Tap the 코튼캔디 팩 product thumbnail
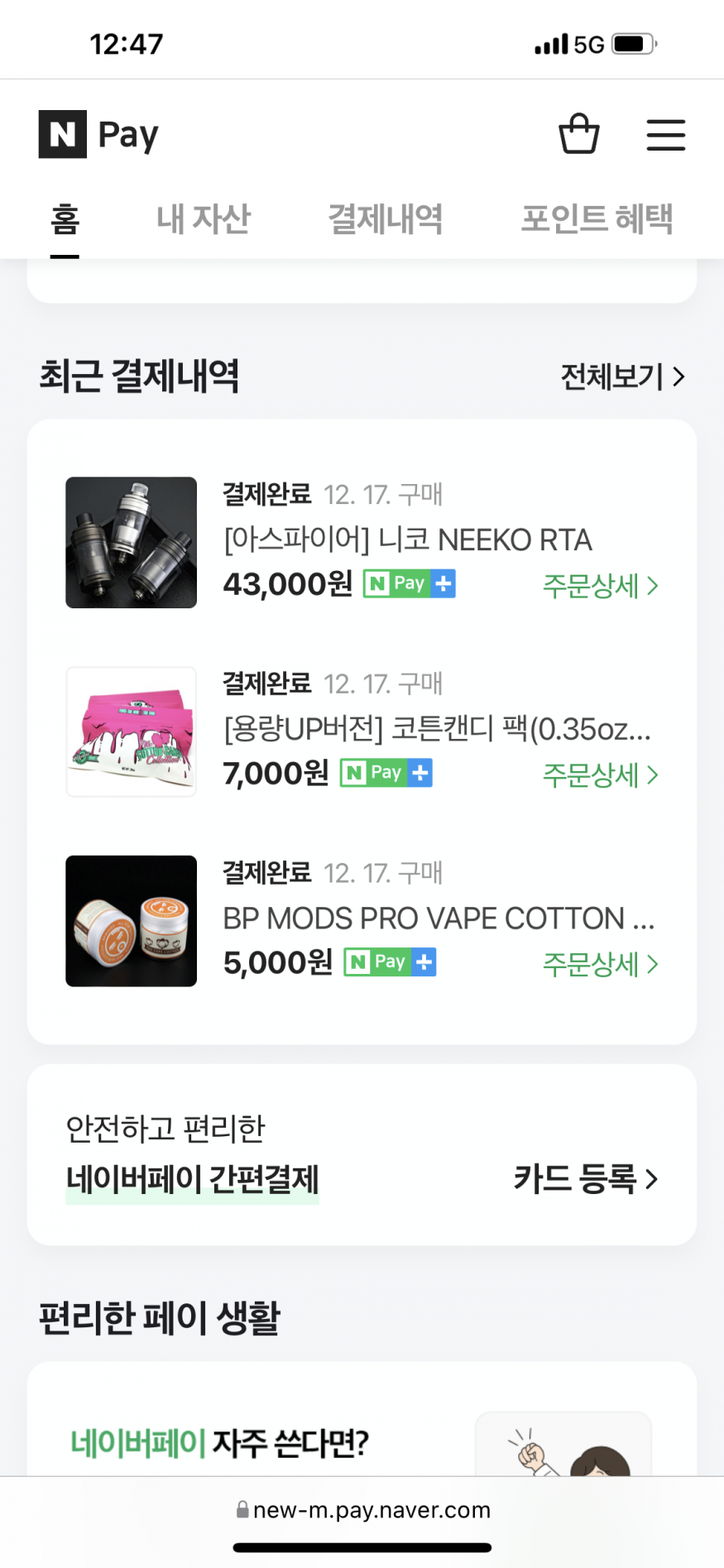This screenshot has width=724, height=1568. click(x=132, y=732)
